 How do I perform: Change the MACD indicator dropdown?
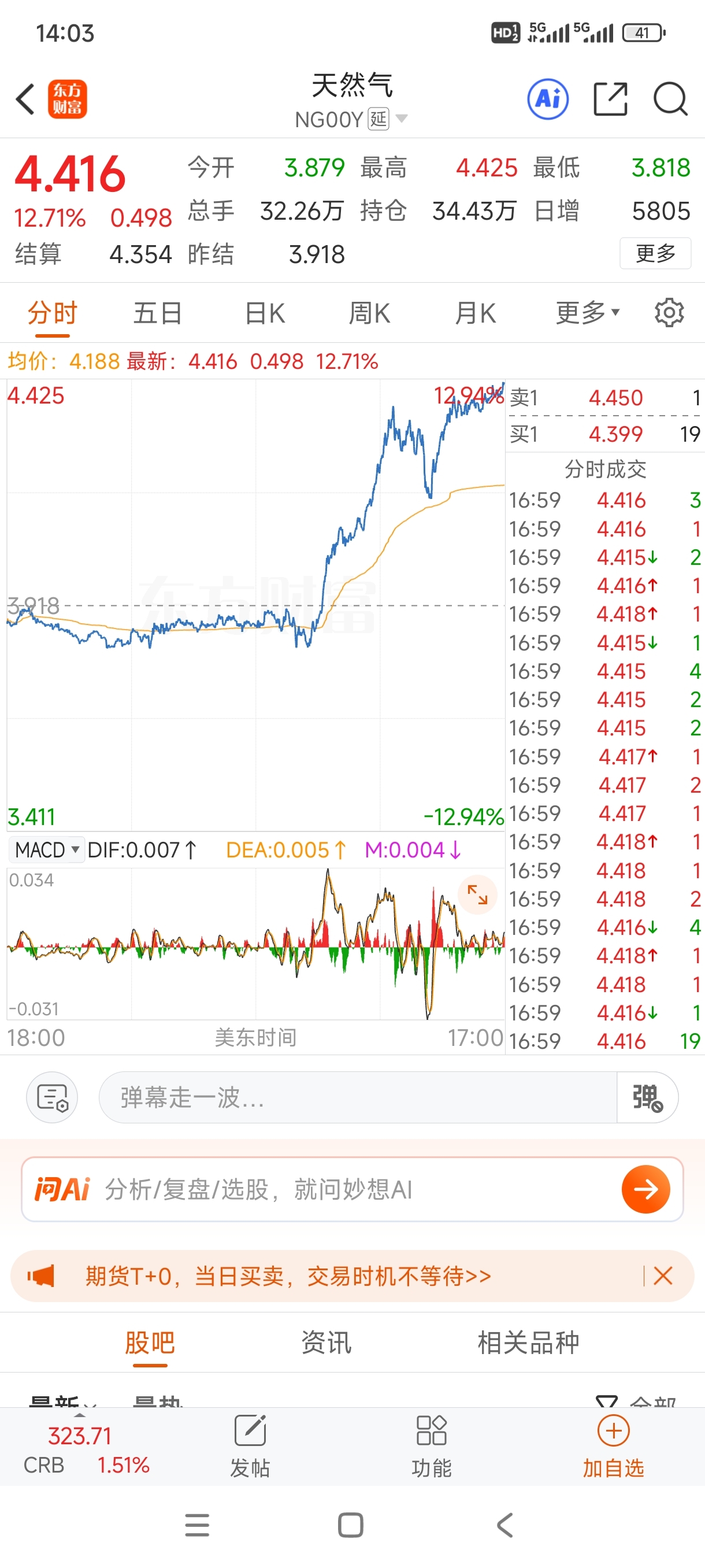click(47, 850)
